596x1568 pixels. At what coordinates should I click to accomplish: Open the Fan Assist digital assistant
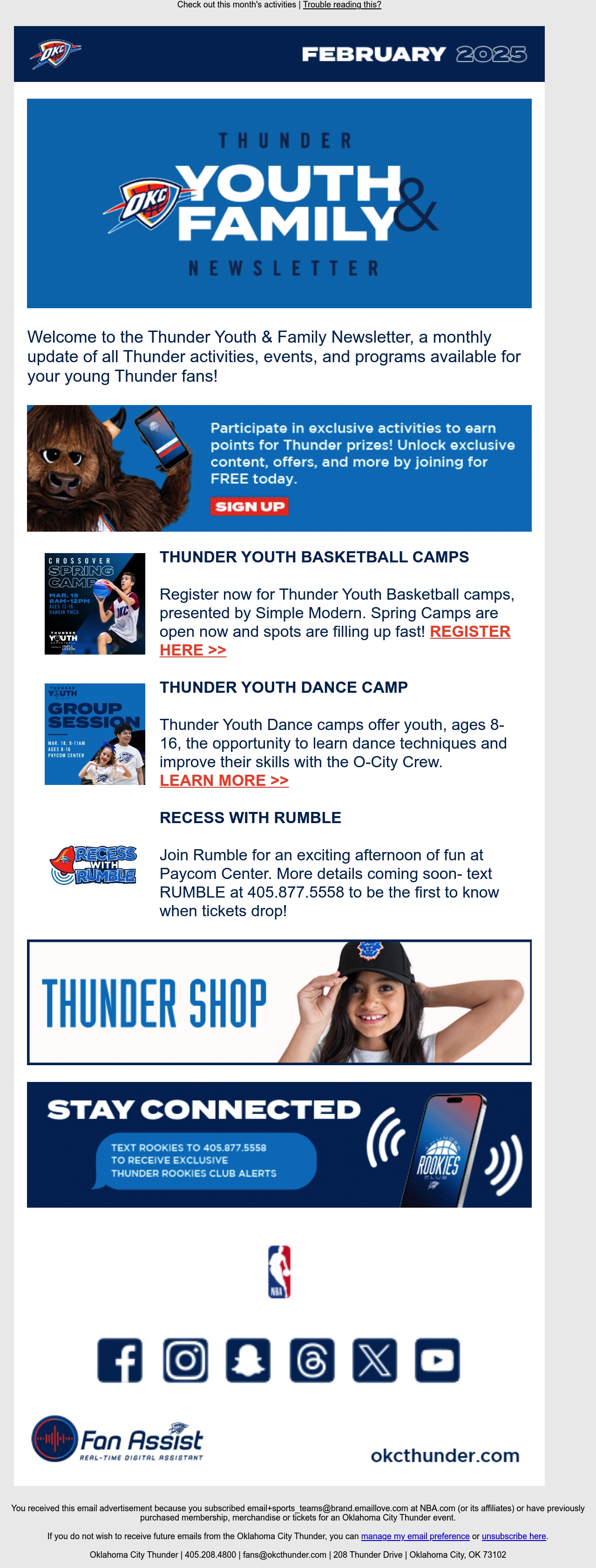point(117,1439)
